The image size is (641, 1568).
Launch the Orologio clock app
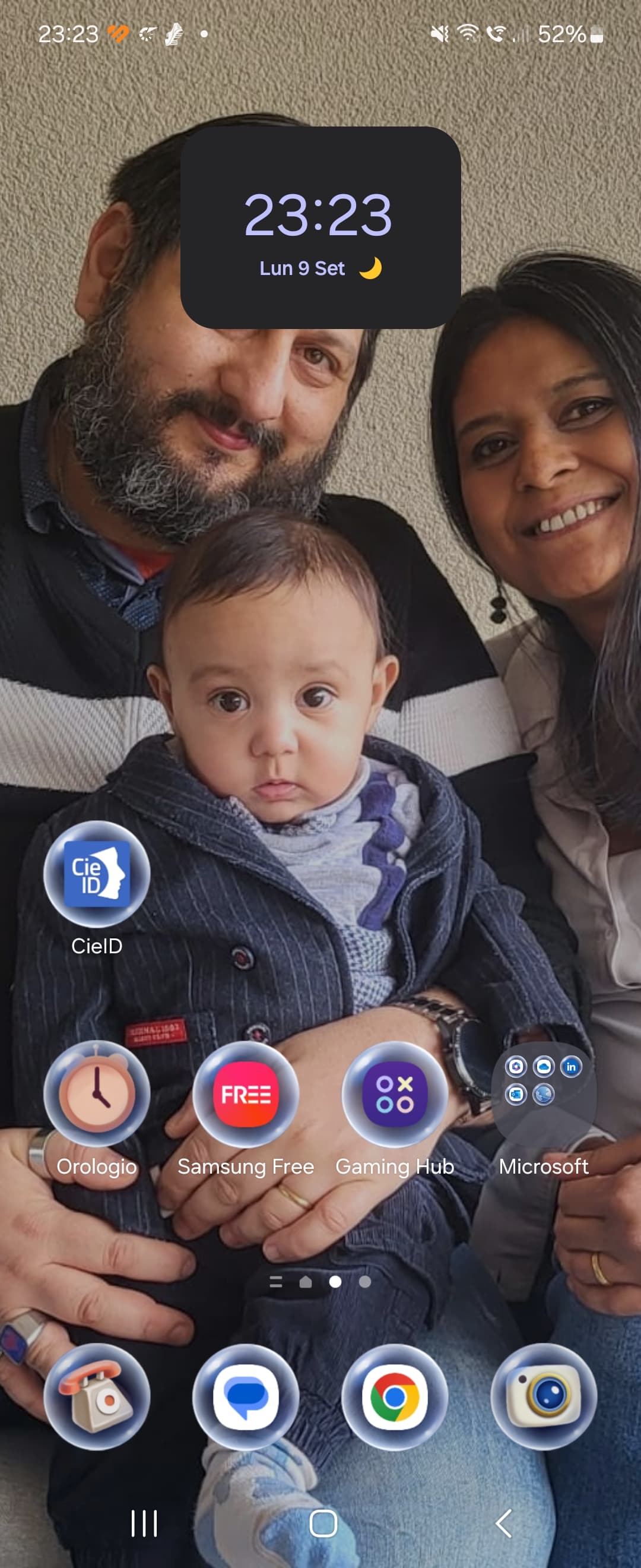pyautogui.click(x=97, y=1094)
